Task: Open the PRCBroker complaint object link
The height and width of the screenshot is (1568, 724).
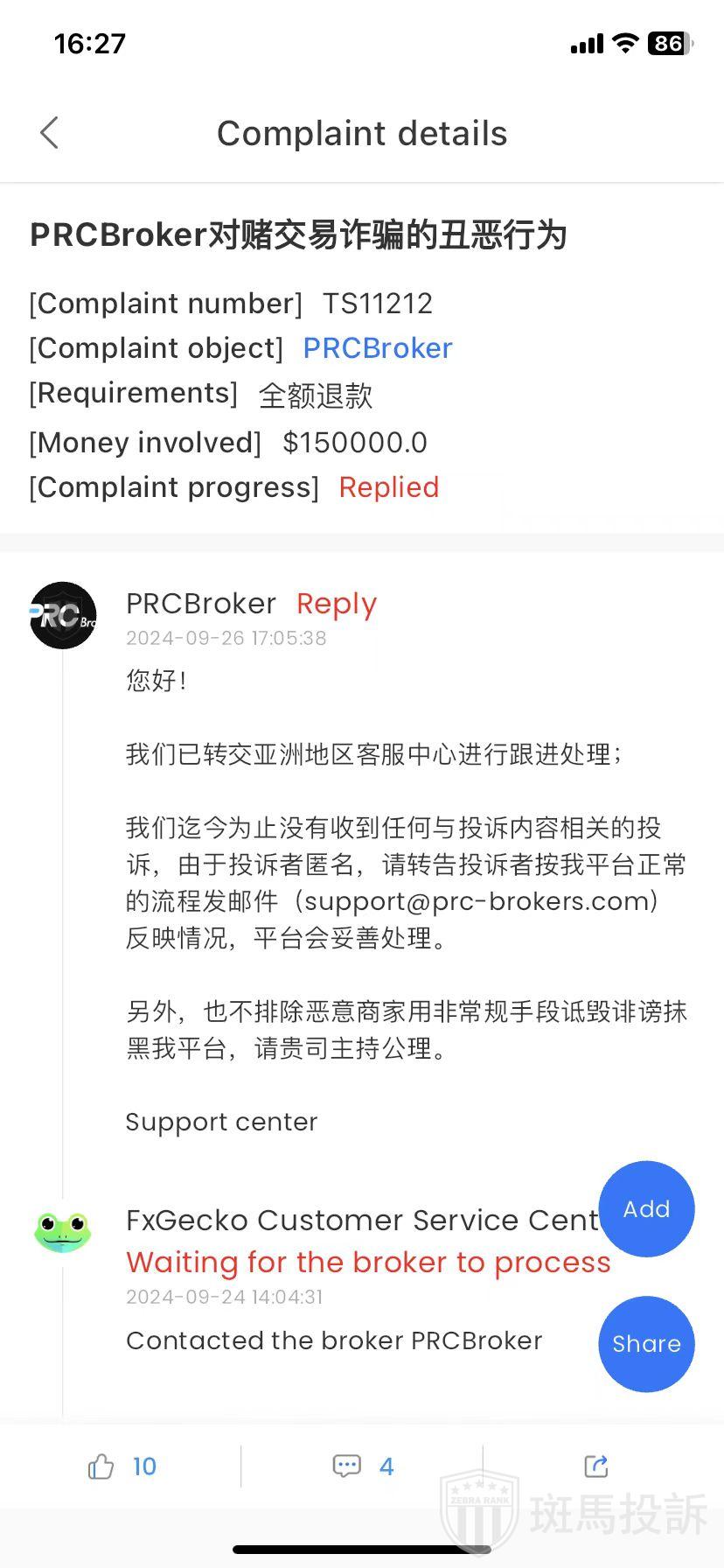Action: click(x=377, y=348)
